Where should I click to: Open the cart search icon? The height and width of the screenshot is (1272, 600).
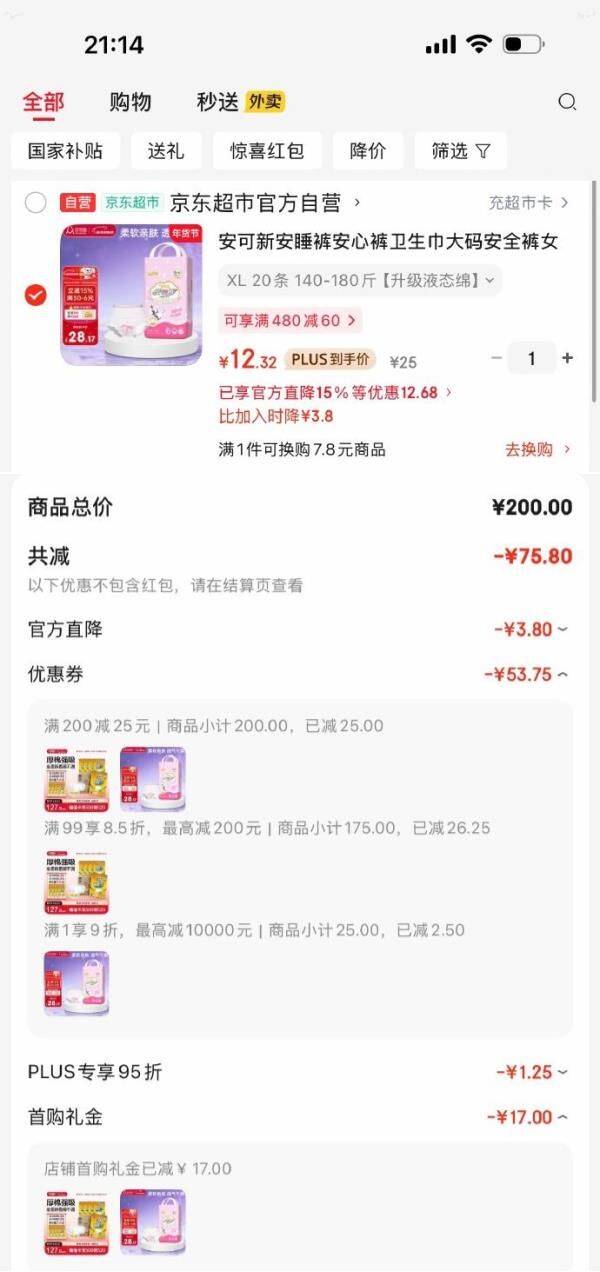point(567,101)
